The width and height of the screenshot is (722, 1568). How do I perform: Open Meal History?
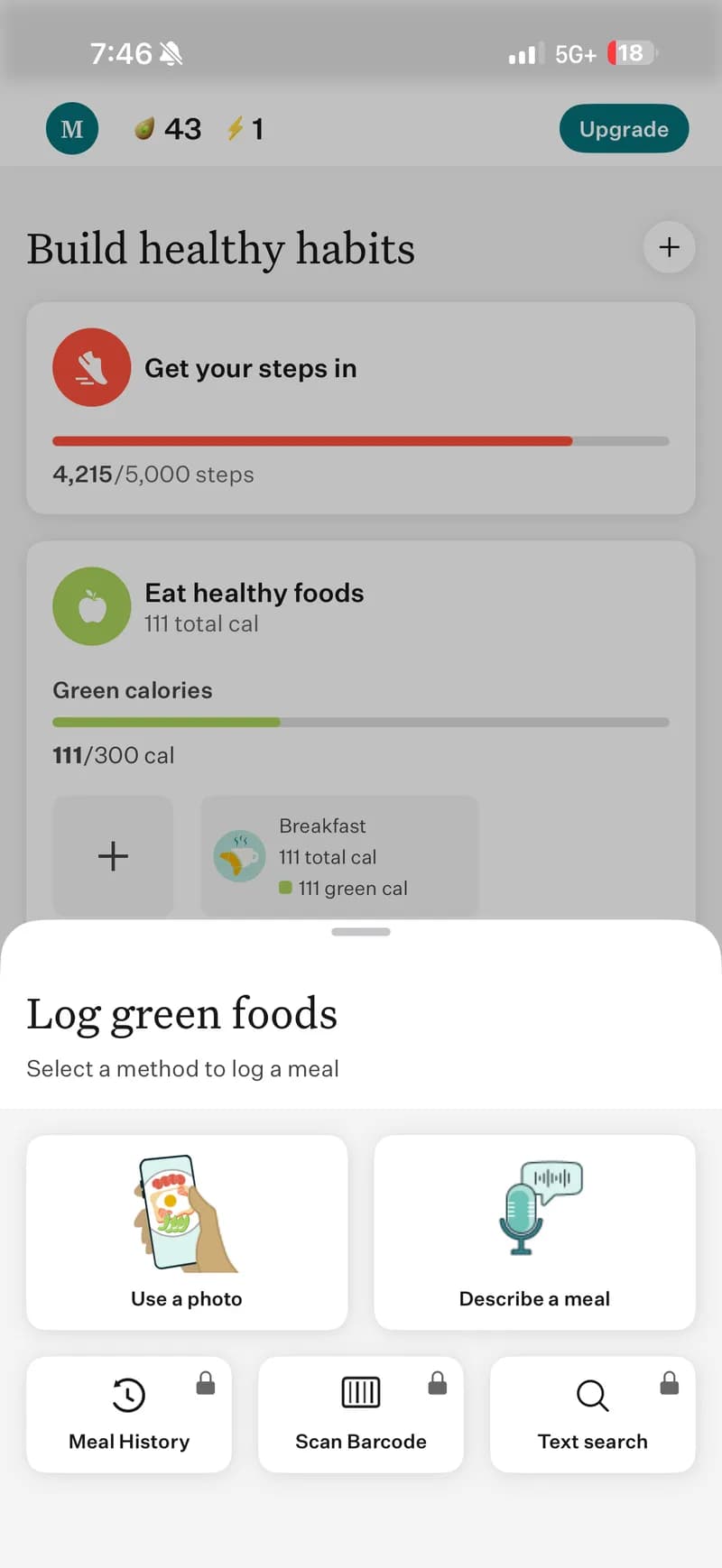[x=129, y=1415]
